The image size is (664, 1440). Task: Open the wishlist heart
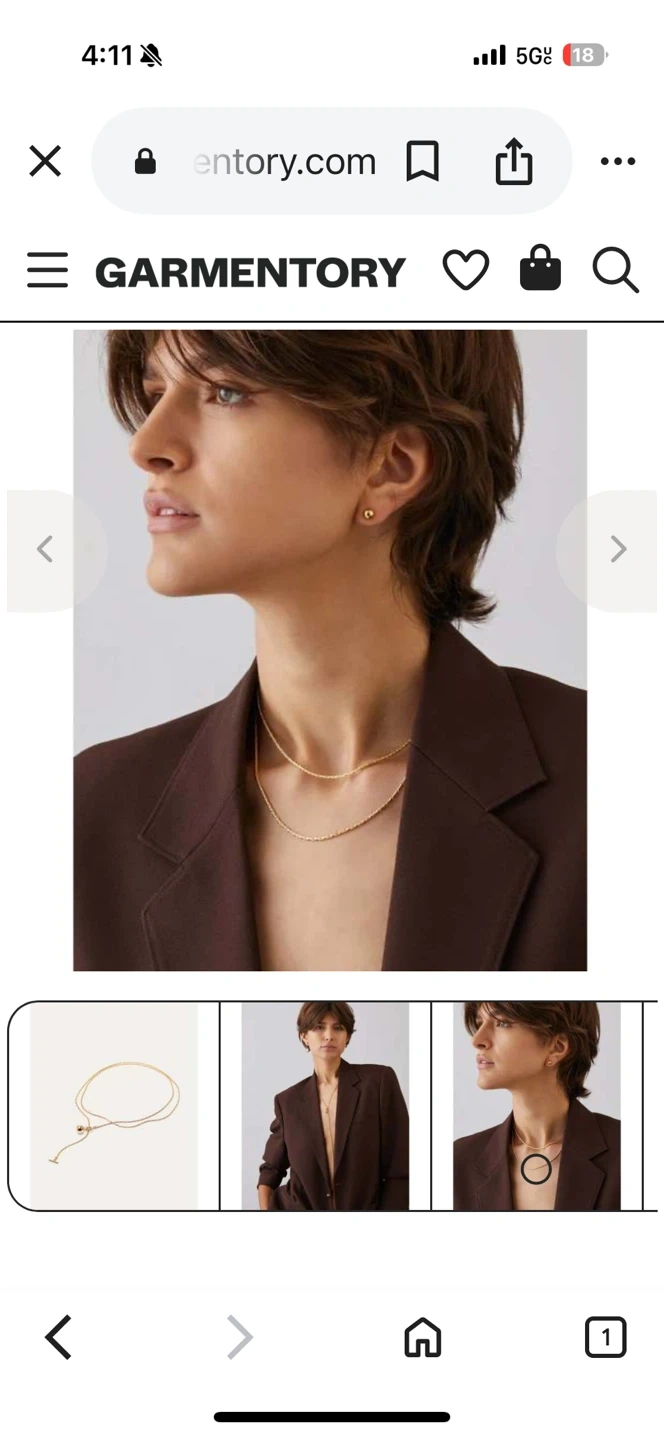coord(465,271)
